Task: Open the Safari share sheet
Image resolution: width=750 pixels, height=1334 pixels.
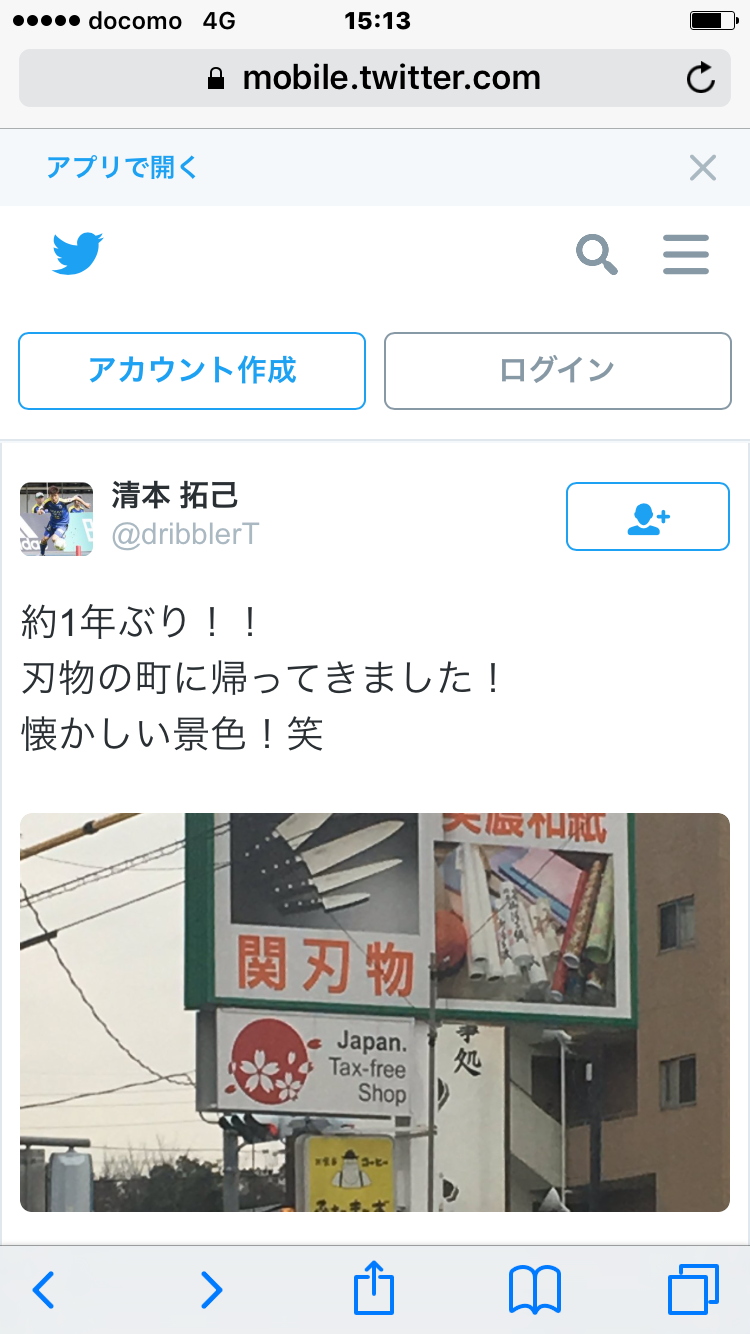Action: (x=374, y=1287)
